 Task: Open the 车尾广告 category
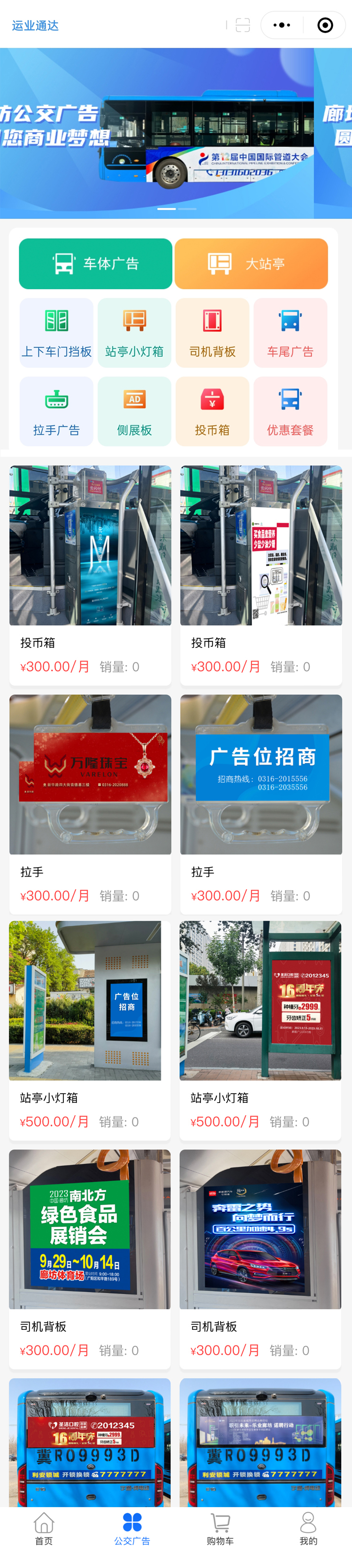[291, 332]
